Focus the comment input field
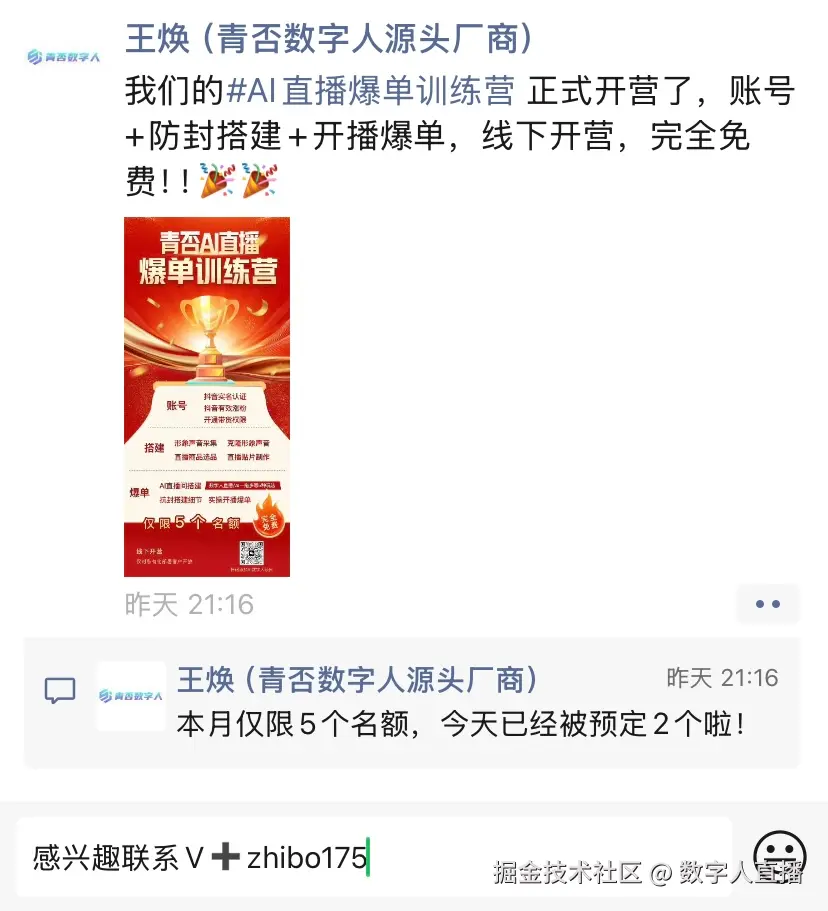Screen dimensions: 828x911 point(375,856)
